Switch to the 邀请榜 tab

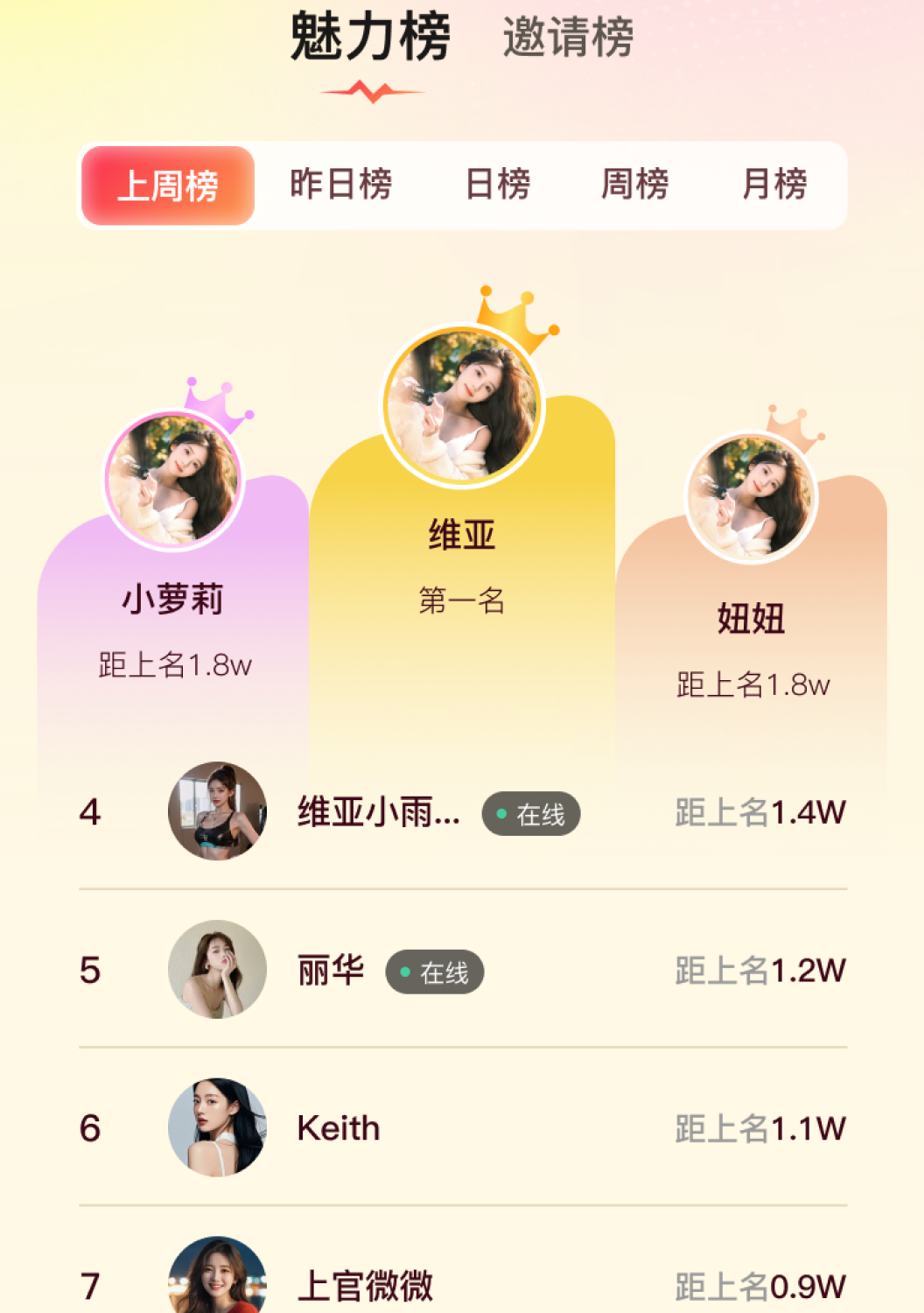[568, 39]
